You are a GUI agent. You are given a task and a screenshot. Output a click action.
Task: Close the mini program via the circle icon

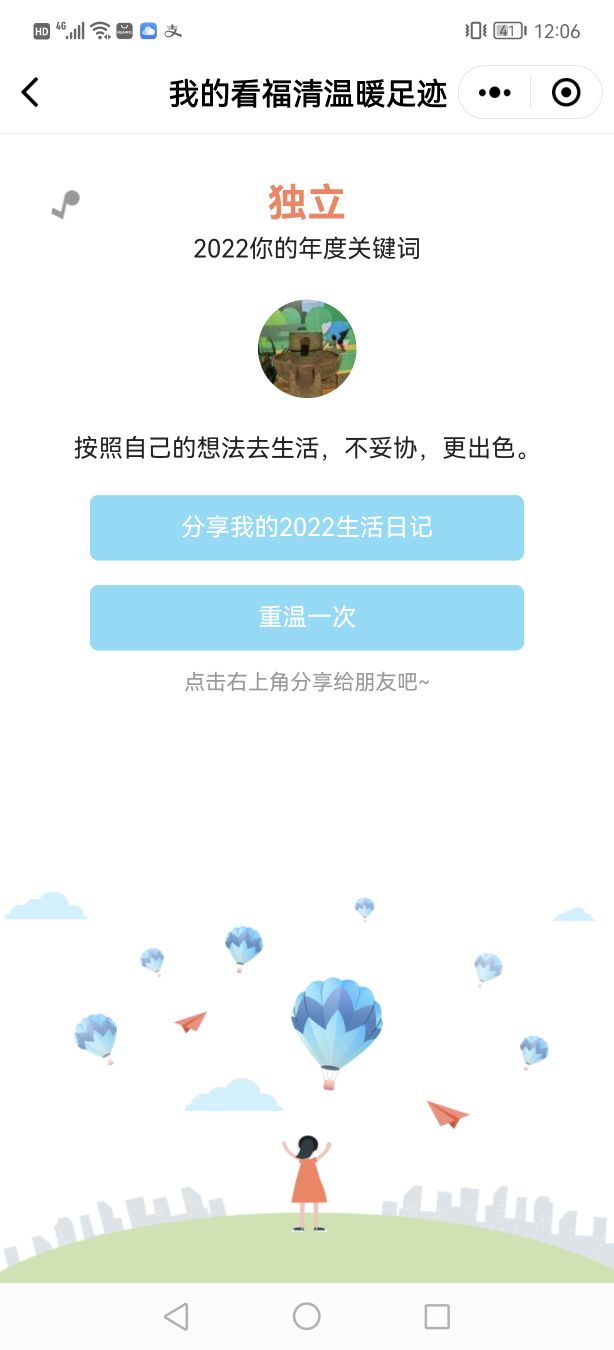tap(566, 93)
